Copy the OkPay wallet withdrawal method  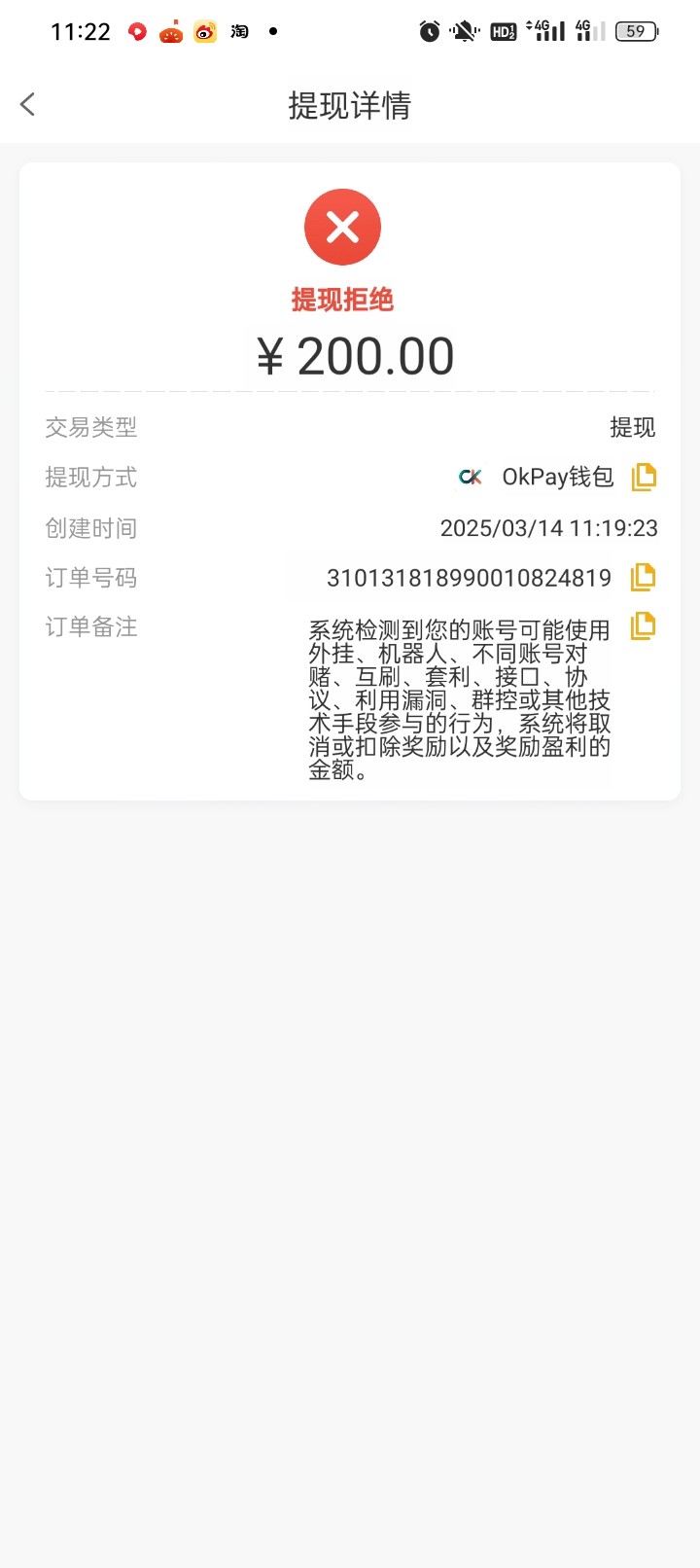point(644,477)
